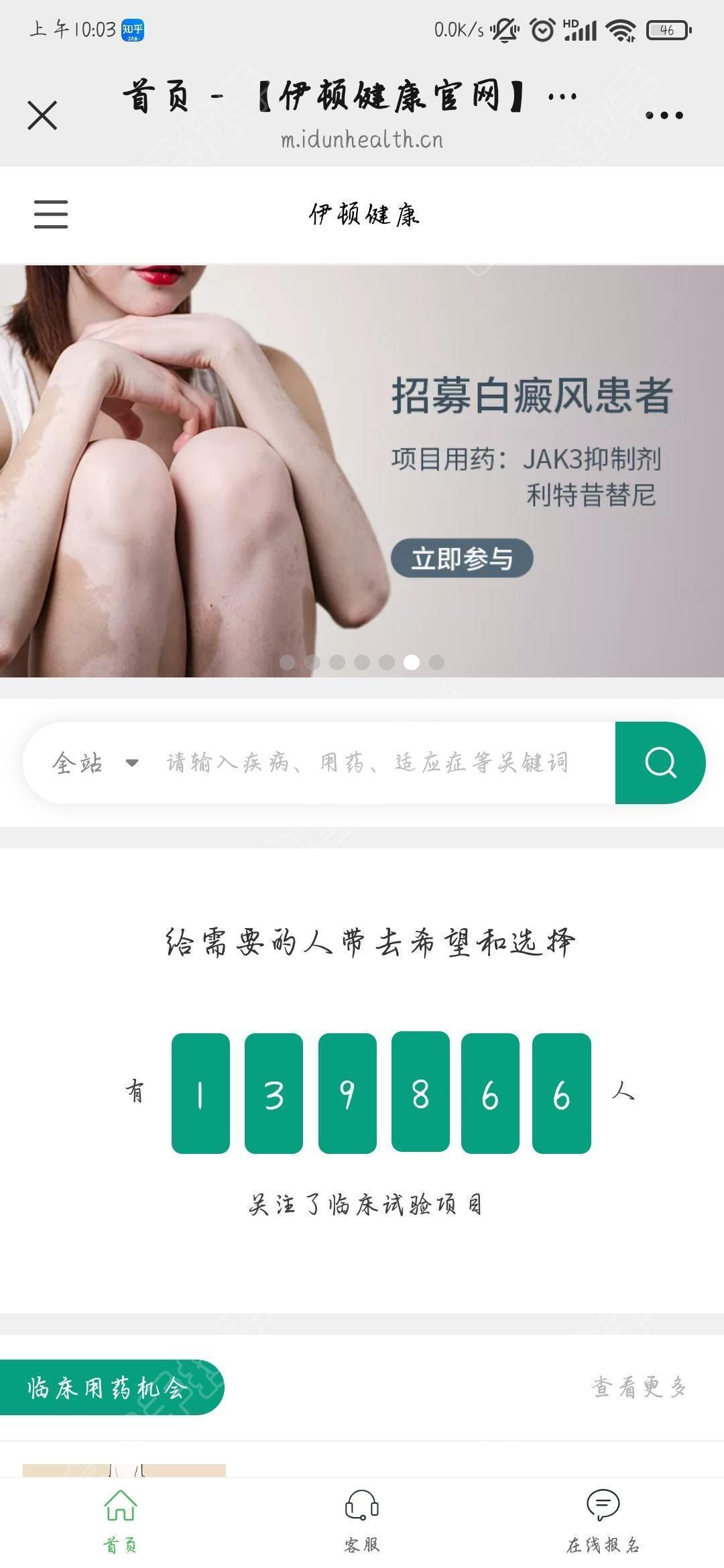
Task: Expand the 全站 search scope dropdown
Action: click(95, 763)
